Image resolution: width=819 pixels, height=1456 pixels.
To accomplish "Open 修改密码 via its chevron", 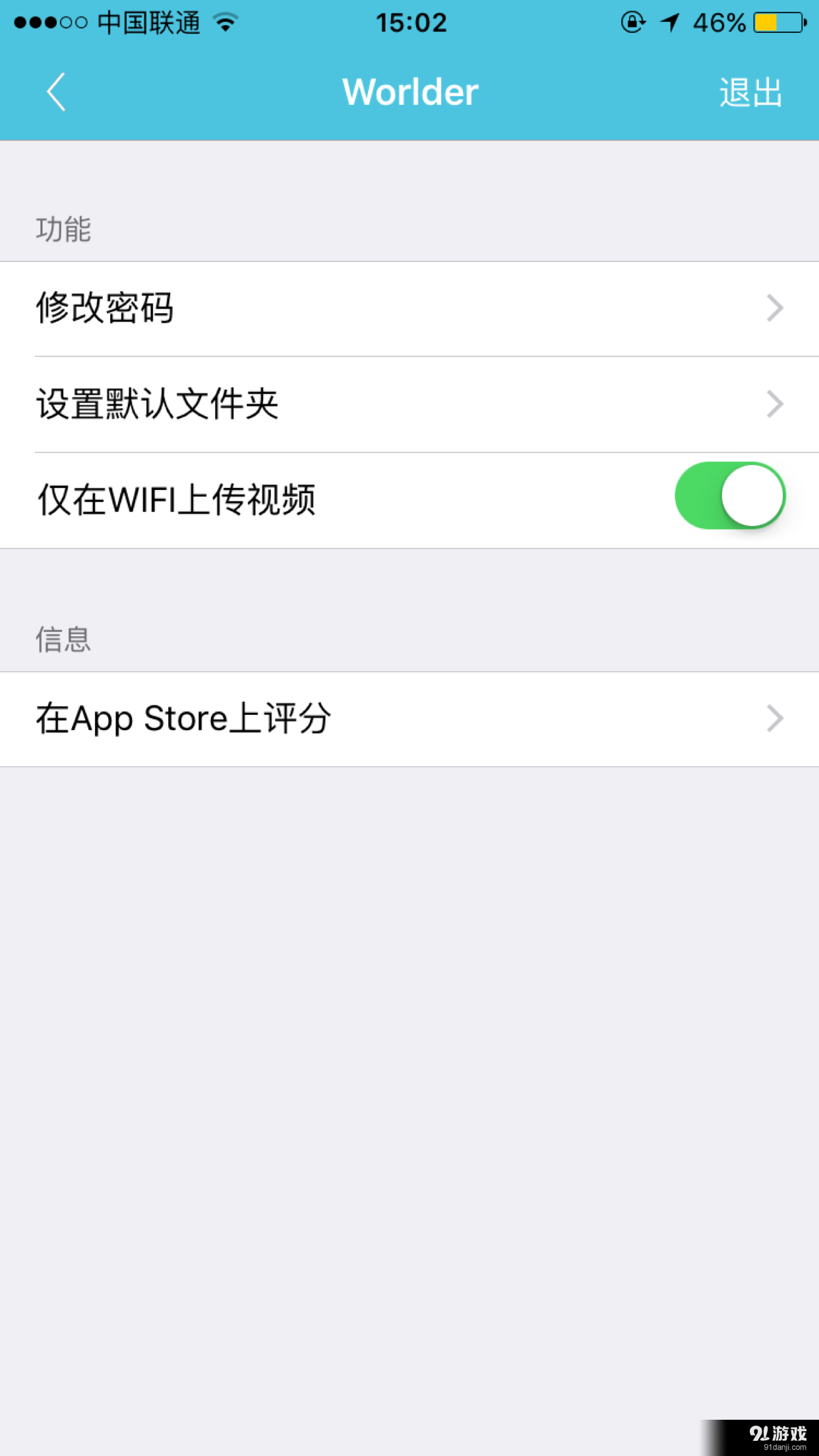I will (x=774, y=308).
